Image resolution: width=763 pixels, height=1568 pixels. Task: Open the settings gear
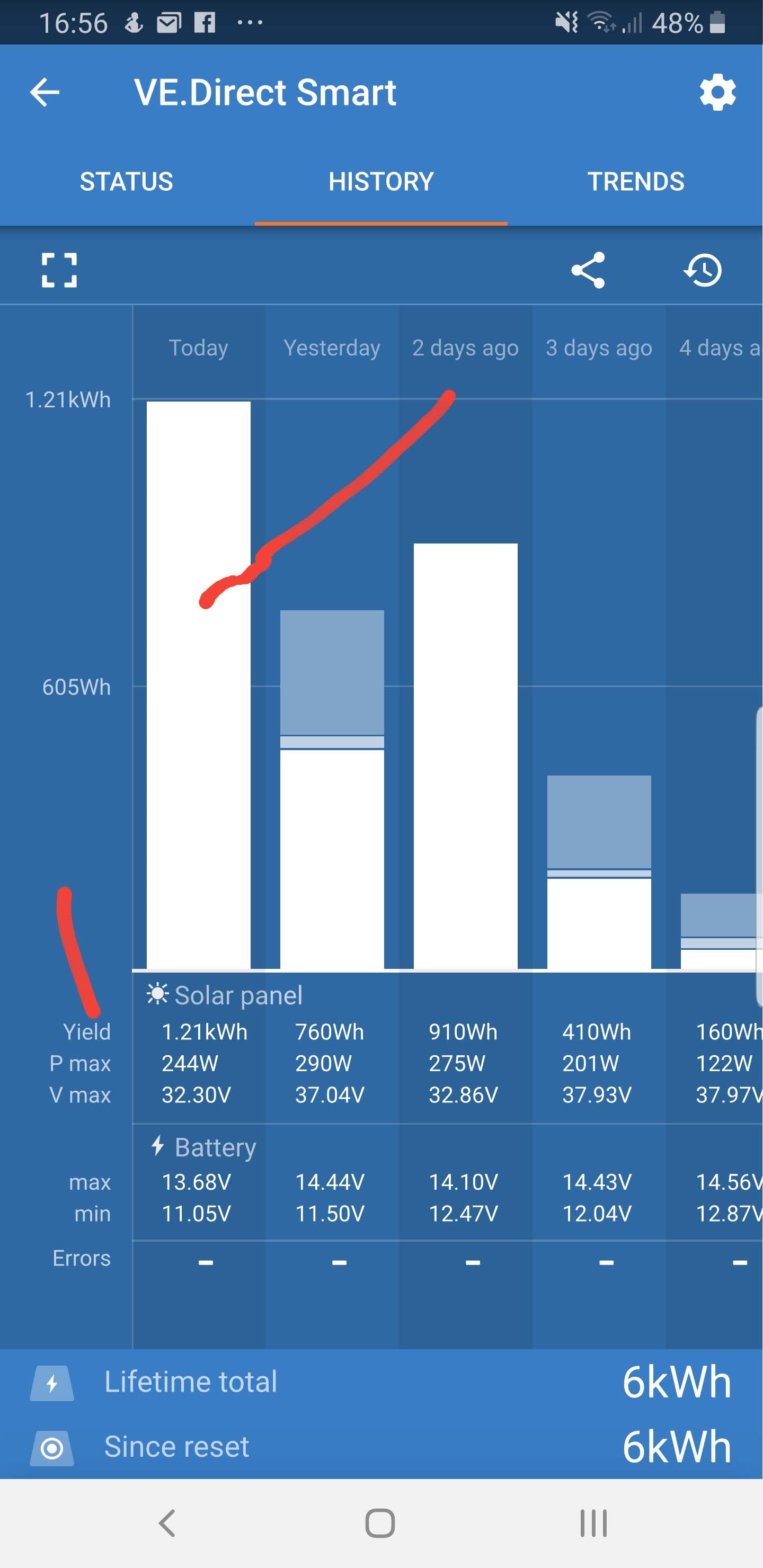point(717,93)
